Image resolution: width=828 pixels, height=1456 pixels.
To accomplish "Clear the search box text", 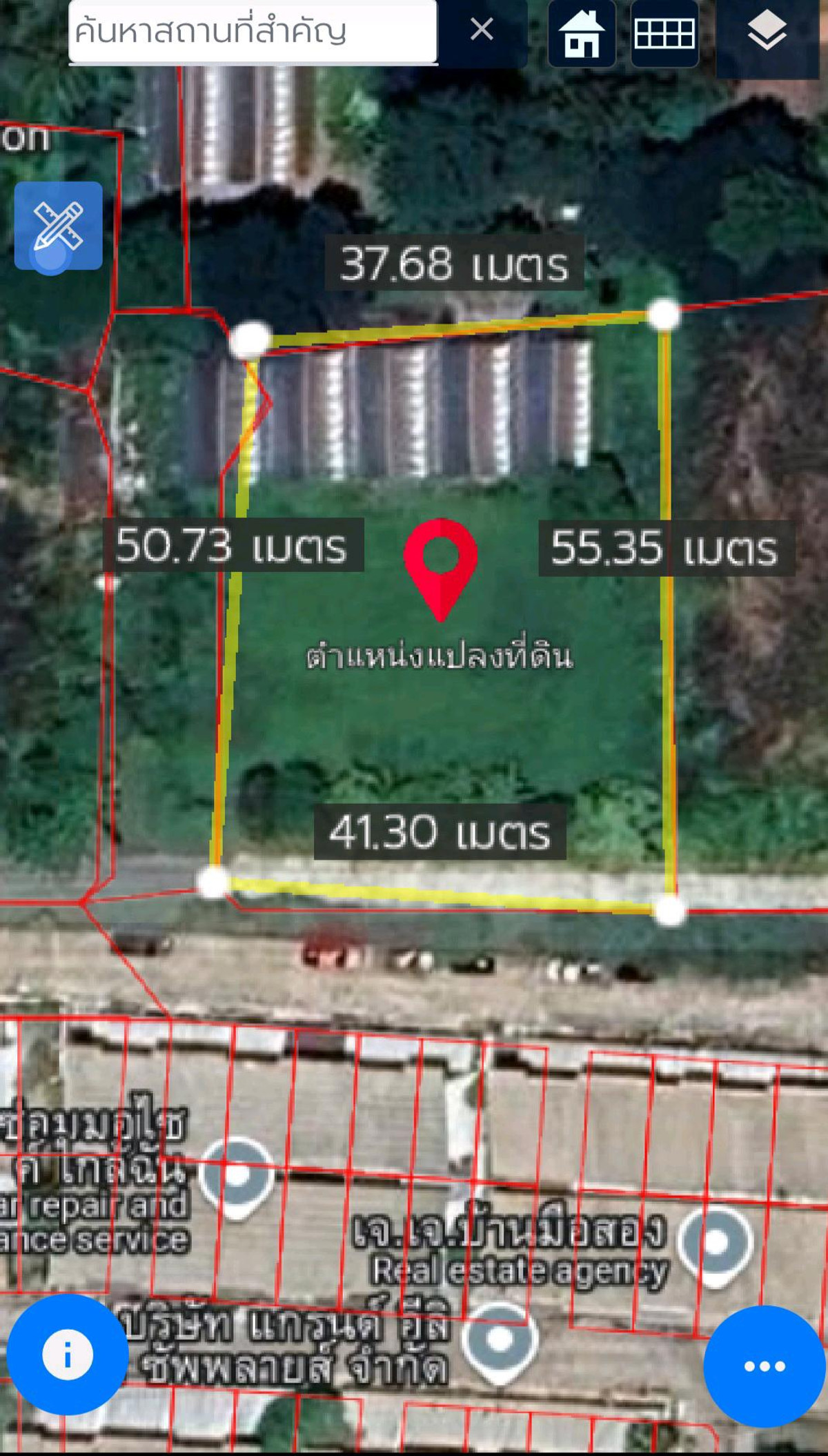I will coord(481,30).
